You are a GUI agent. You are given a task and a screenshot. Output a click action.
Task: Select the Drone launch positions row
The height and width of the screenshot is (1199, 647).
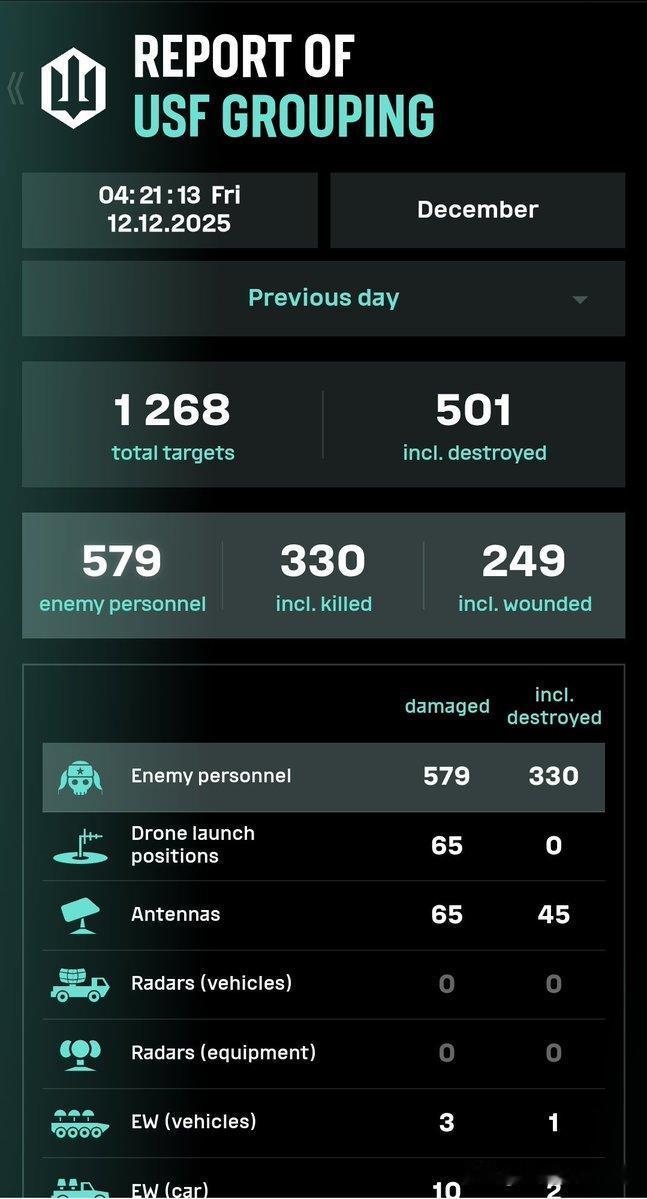(323, 845)
